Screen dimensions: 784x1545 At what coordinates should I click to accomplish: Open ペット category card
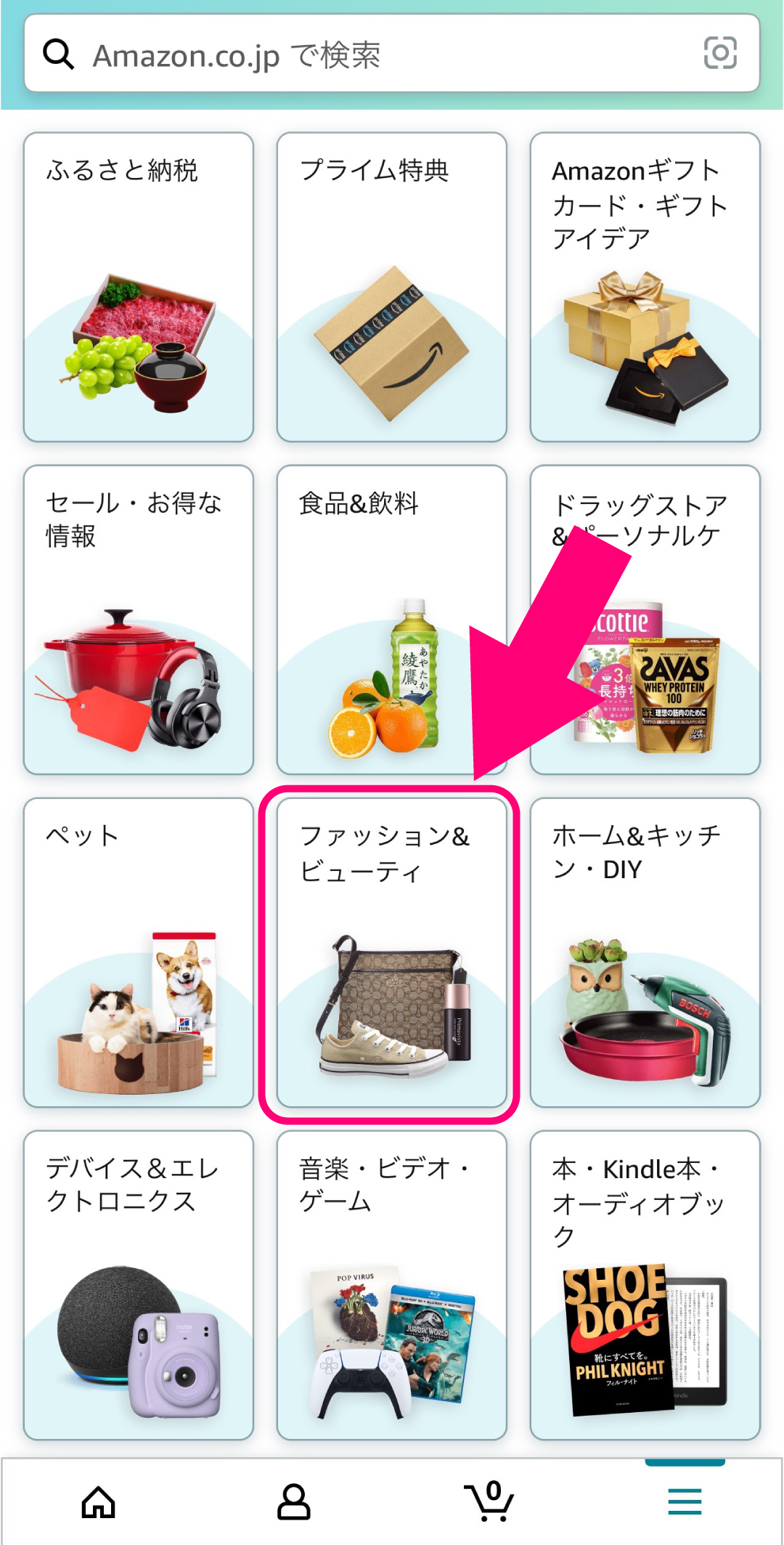[x=138, y=952]
